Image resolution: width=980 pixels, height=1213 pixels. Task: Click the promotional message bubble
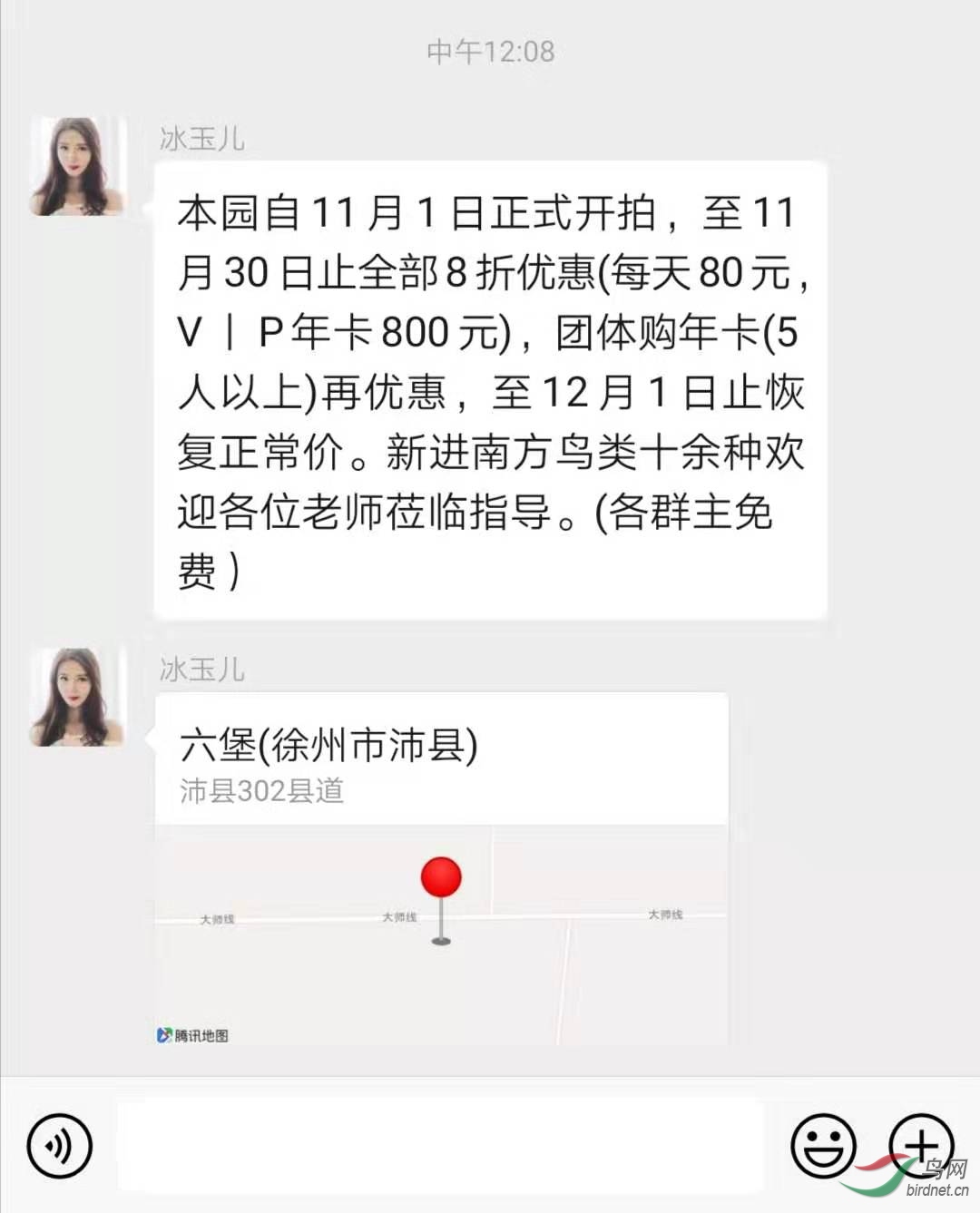[x=490, y=390]
